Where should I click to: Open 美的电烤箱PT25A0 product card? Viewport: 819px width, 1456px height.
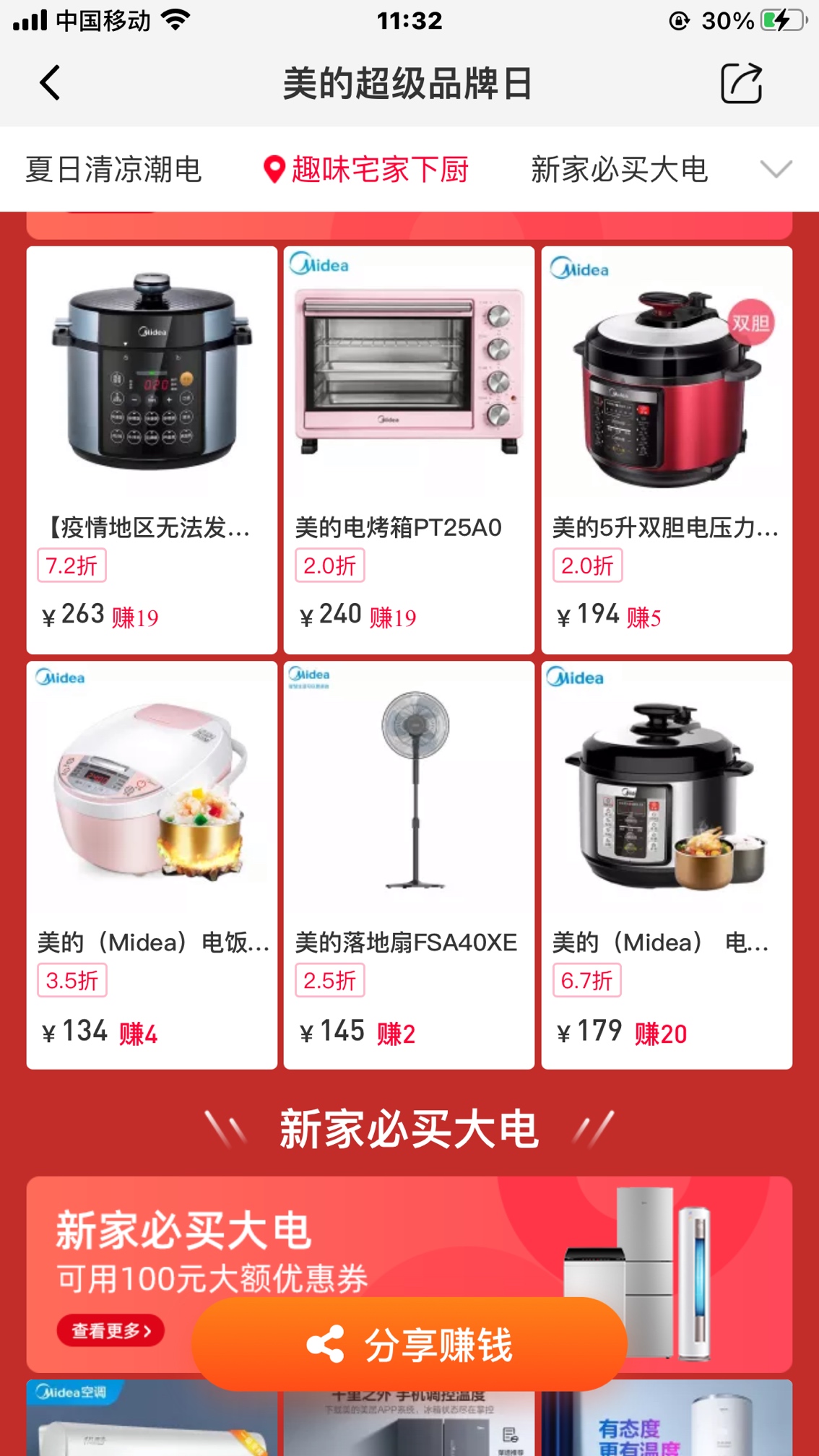[x=409, y=450]
